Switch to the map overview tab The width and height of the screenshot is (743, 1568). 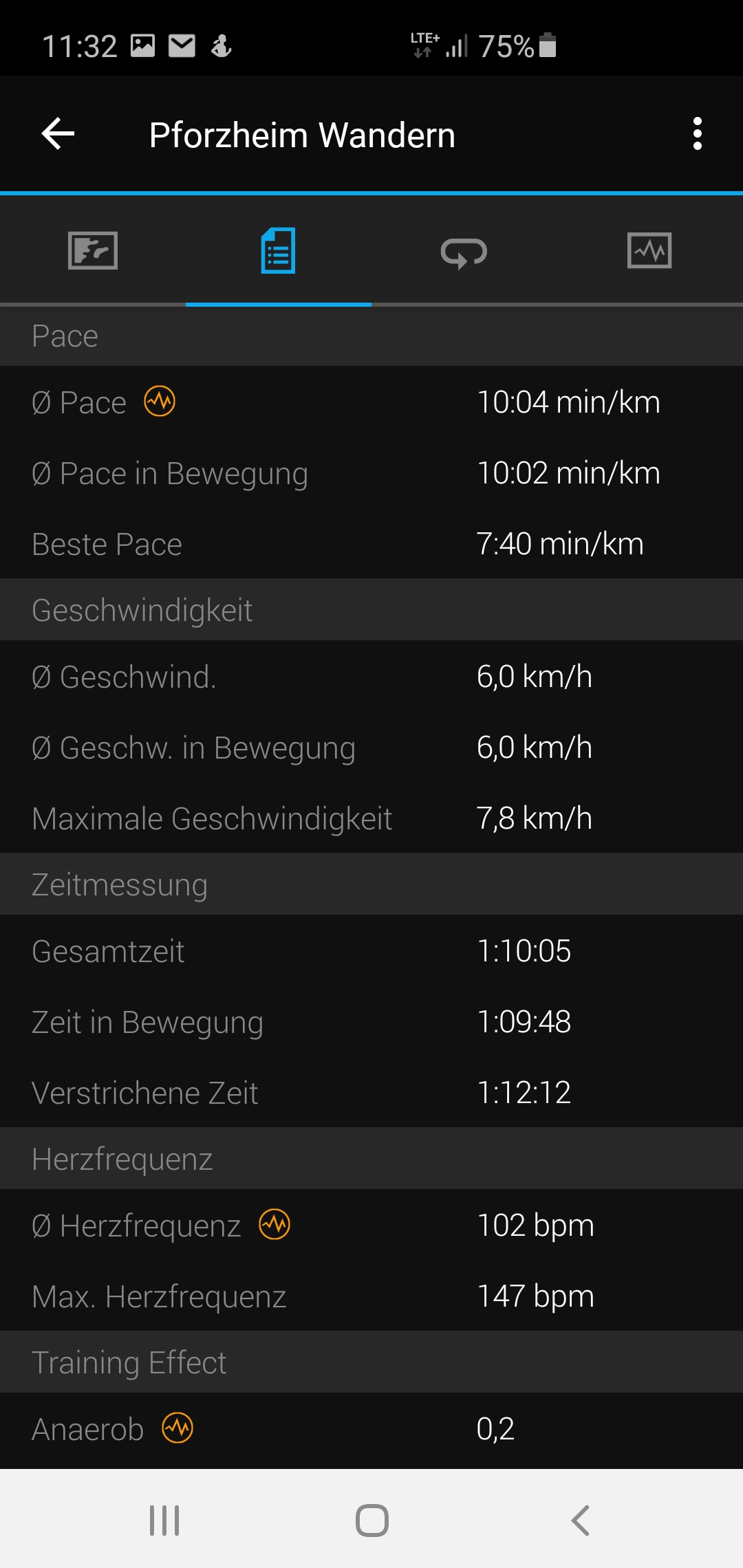tap(93, 250)
